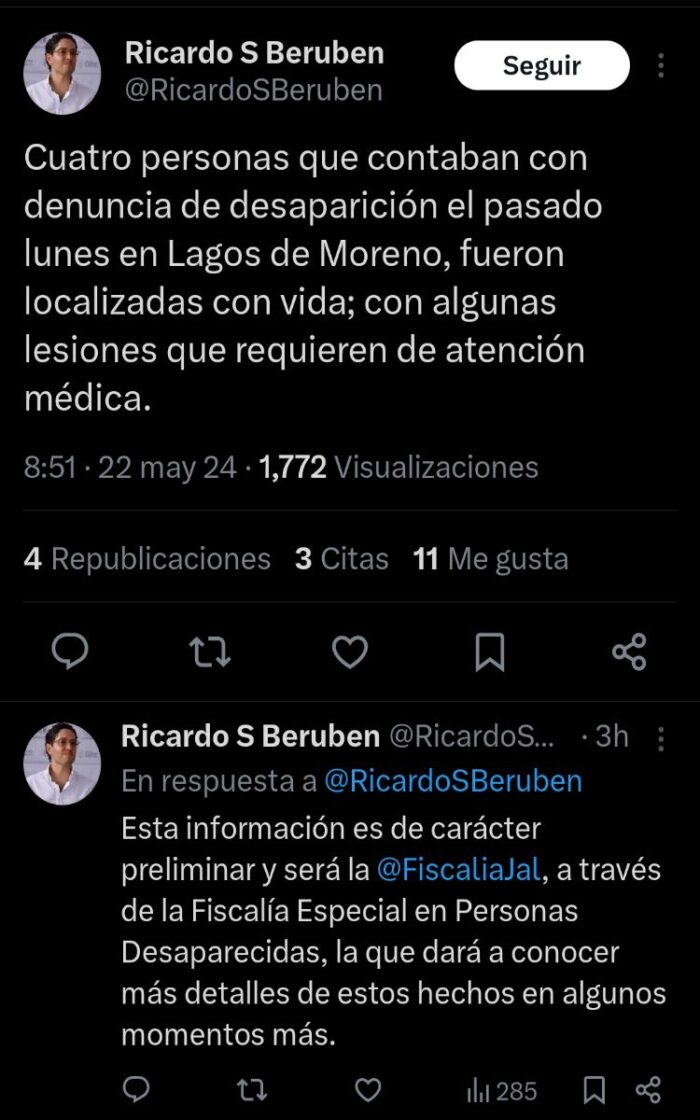Screen dimensions: 700x1120
Task: Follow Ricardo S Beruben with Seguir button
Action: pos(541,67)
